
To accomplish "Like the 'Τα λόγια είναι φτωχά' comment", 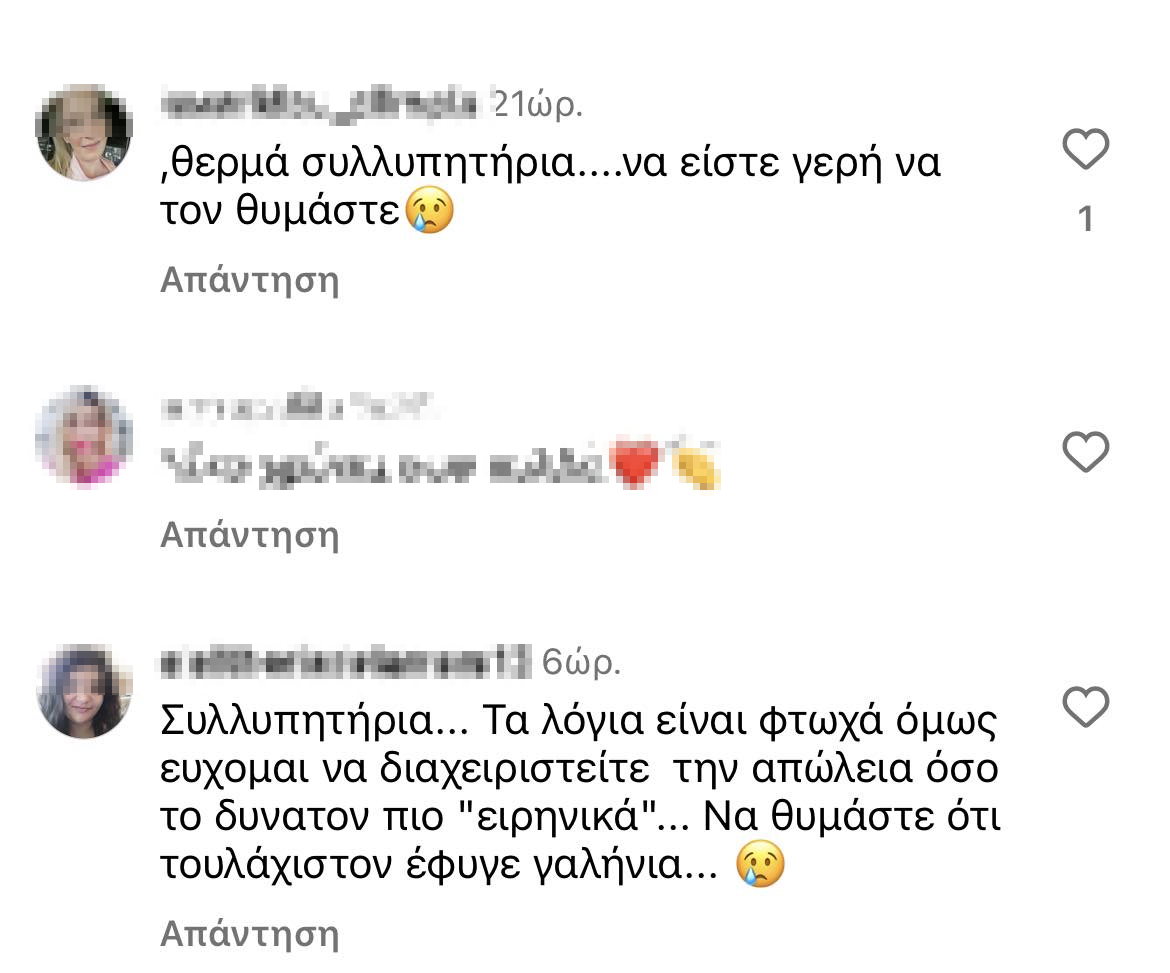I will 1085,707.
